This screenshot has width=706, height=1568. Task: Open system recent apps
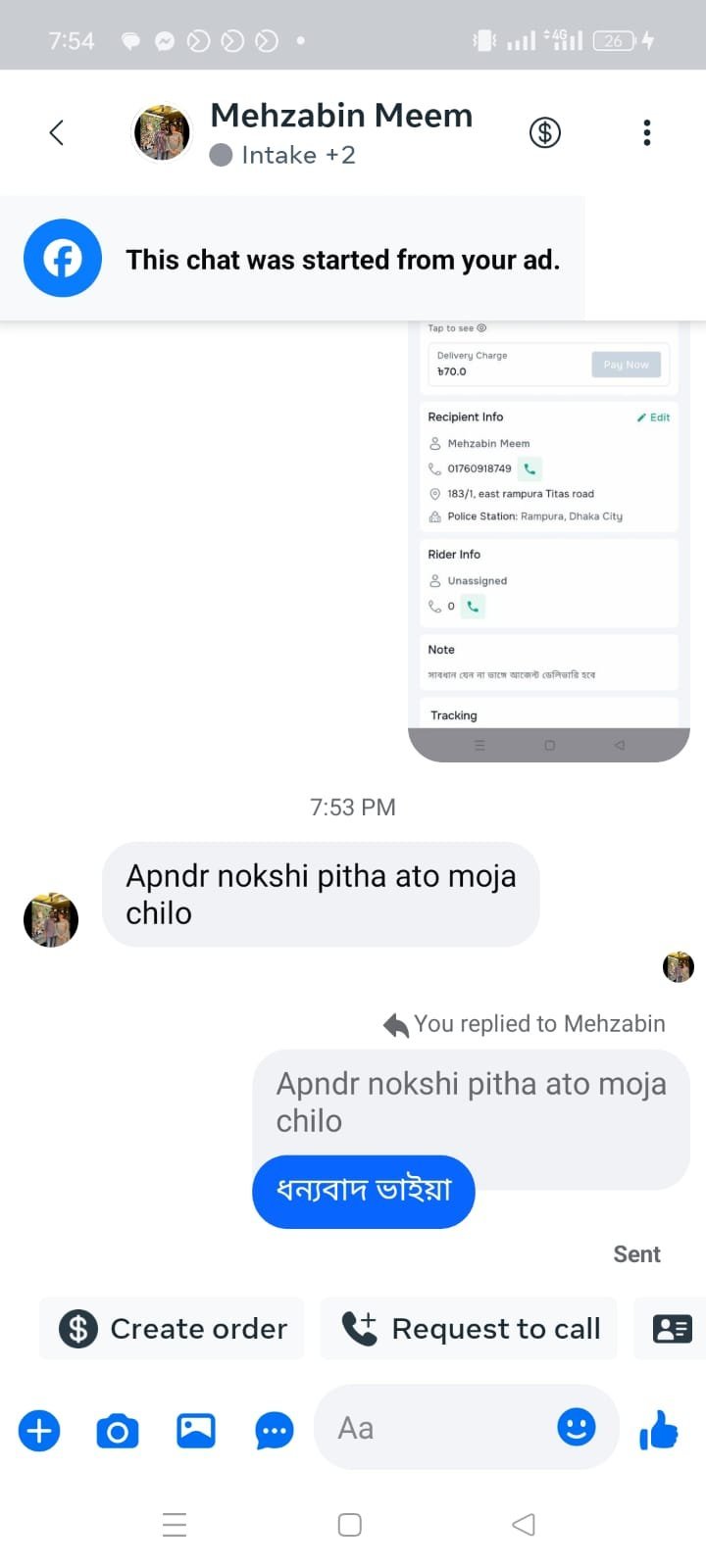click(175, 1525)
